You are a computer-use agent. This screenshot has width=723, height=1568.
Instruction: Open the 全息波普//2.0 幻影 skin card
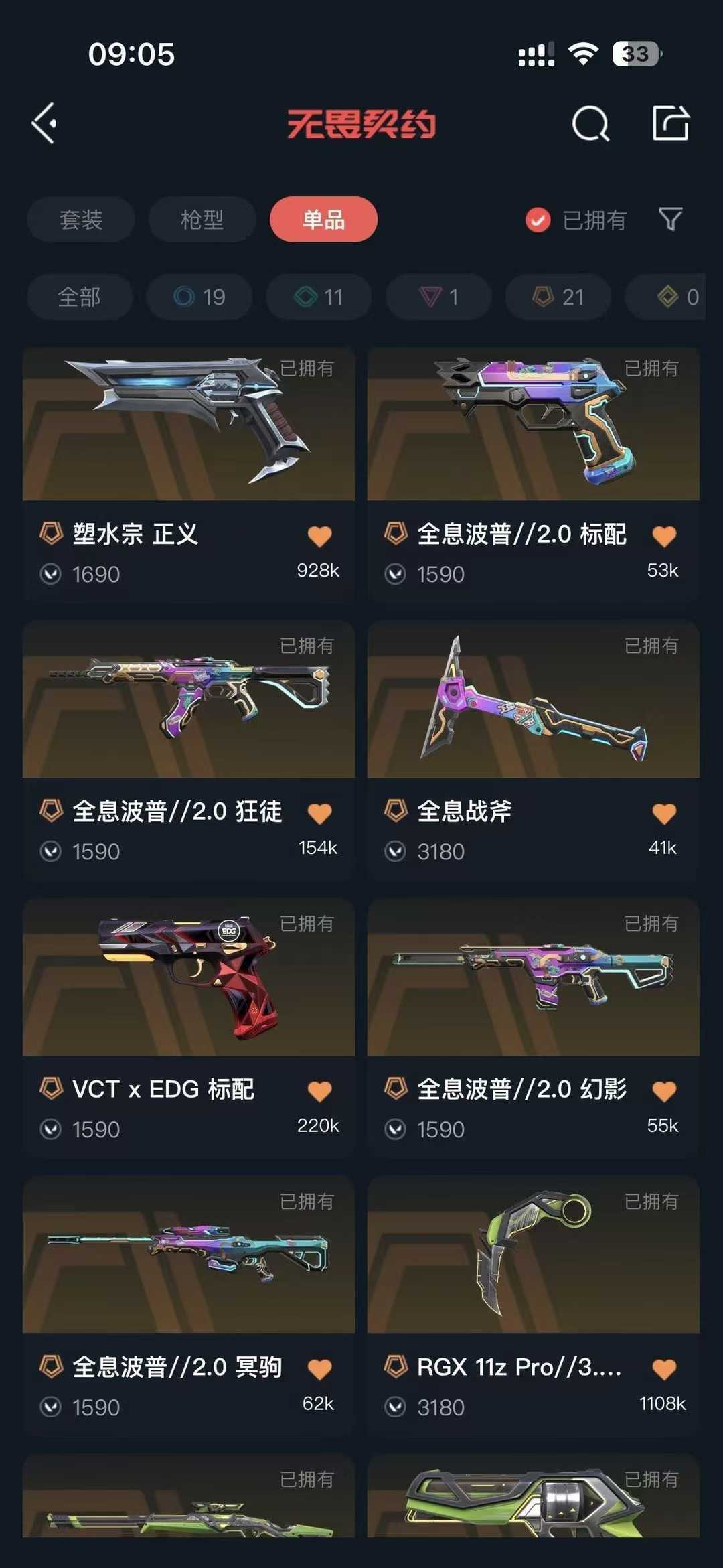534,1028
